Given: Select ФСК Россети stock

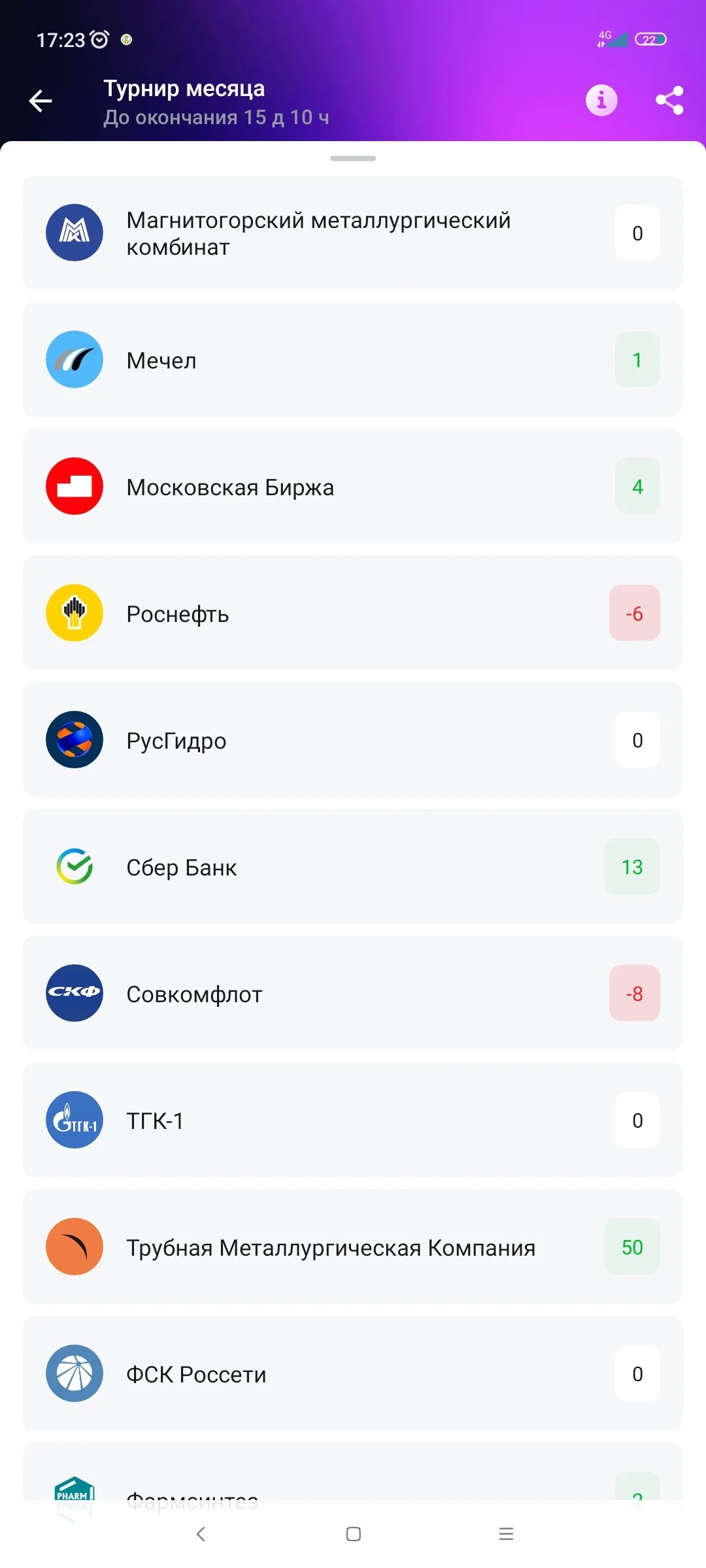Looking at the screenshot, I should (353, 1373).
